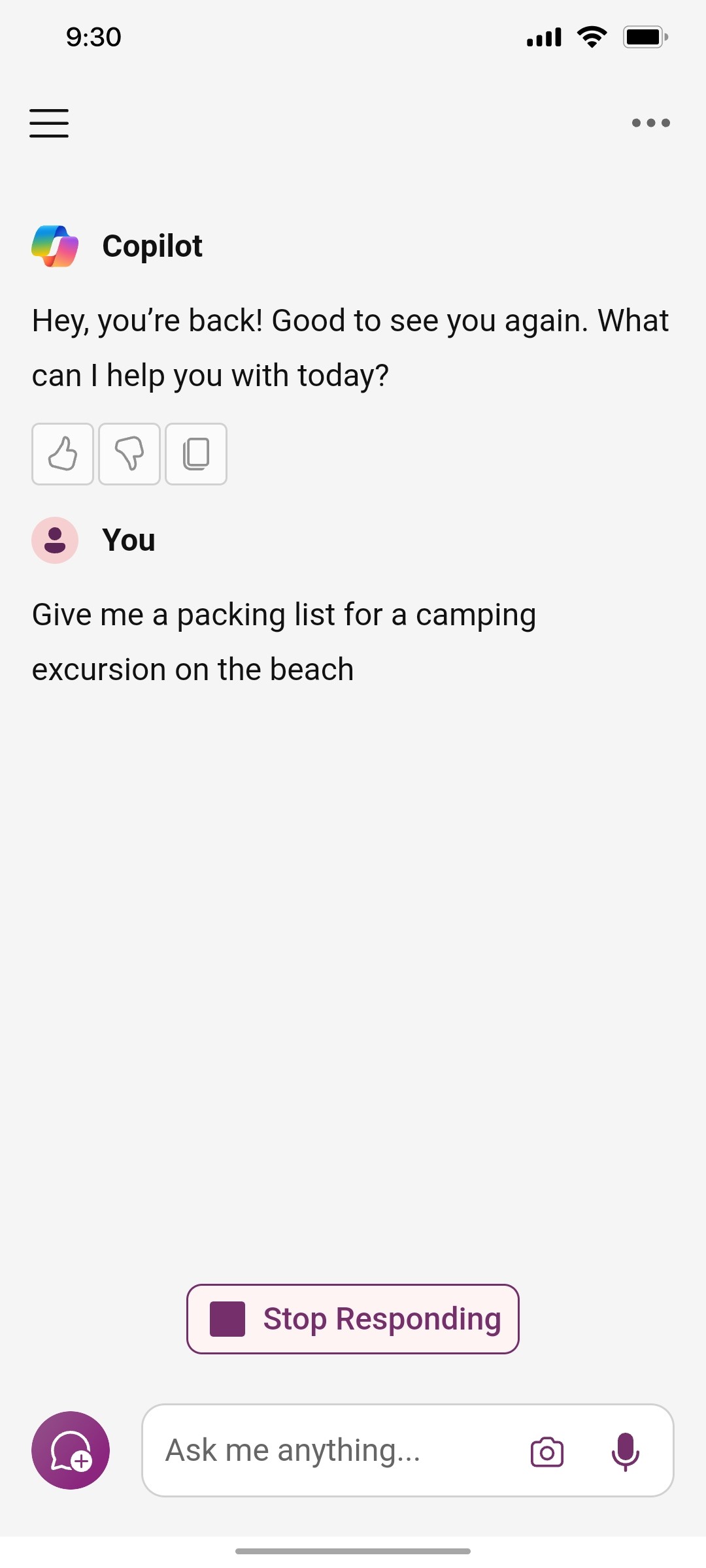706x1568 pixels.
Task: Select the thumbs down feedback icon
Action: coord(129,454)
